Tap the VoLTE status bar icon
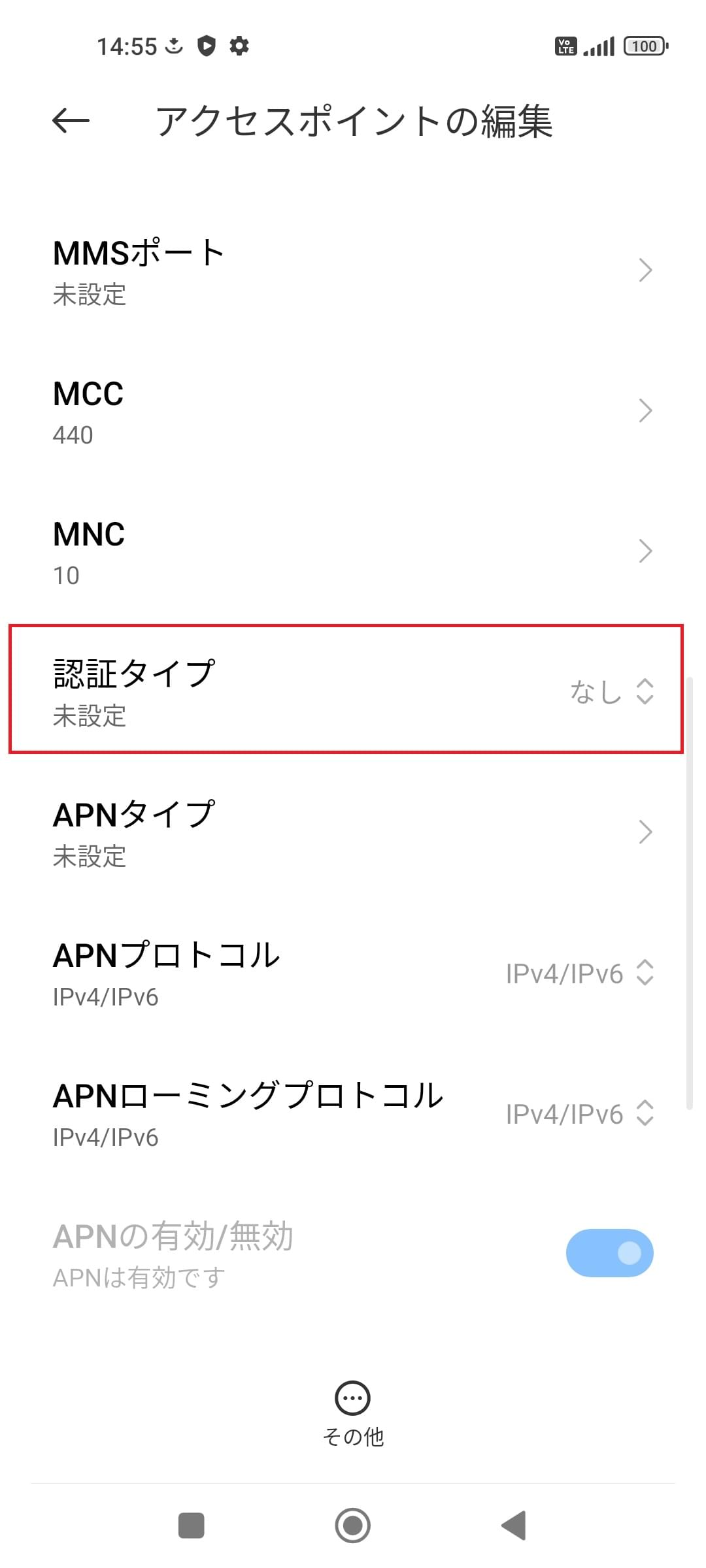The width and height of the screenshot is (706, 1568). [566, 46]
